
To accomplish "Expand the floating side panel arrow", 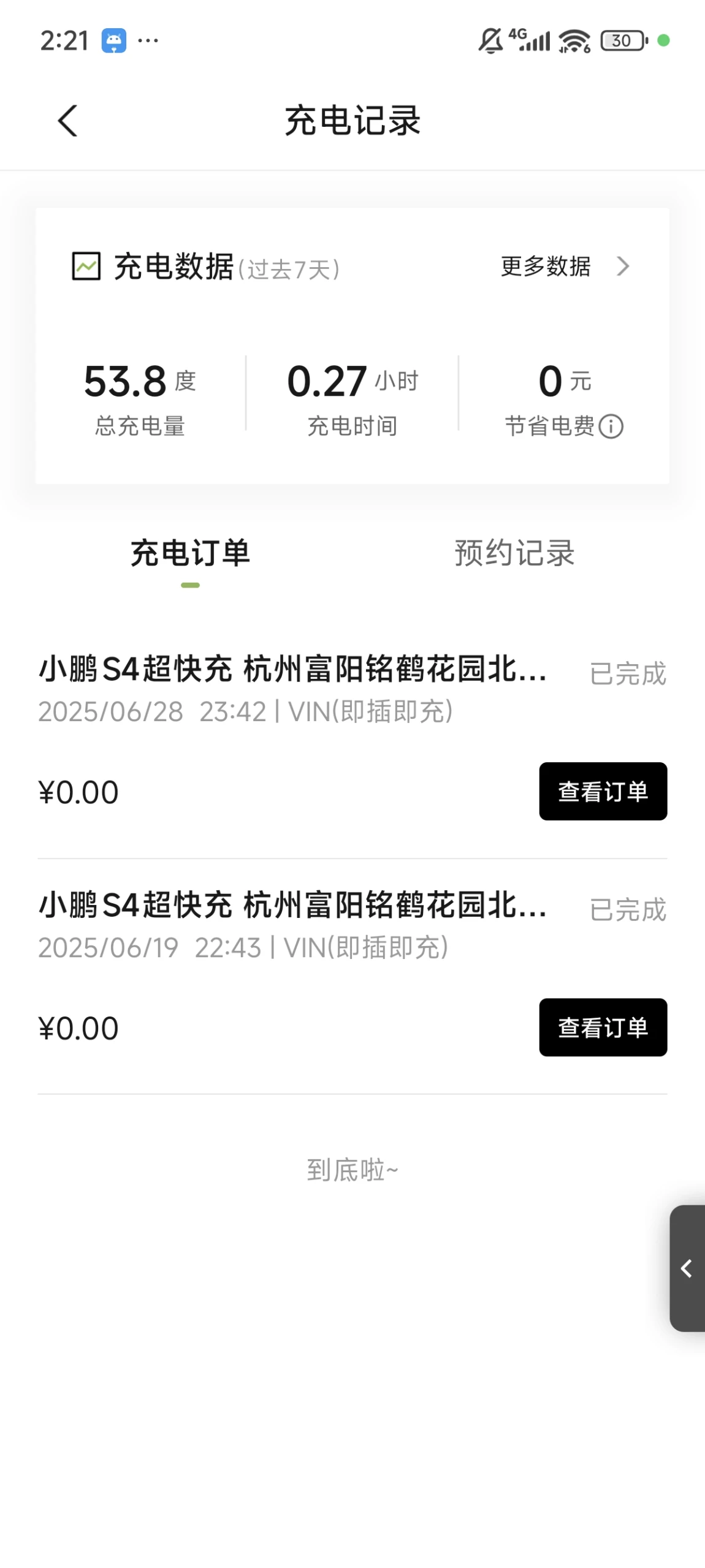I will 687,1268.
